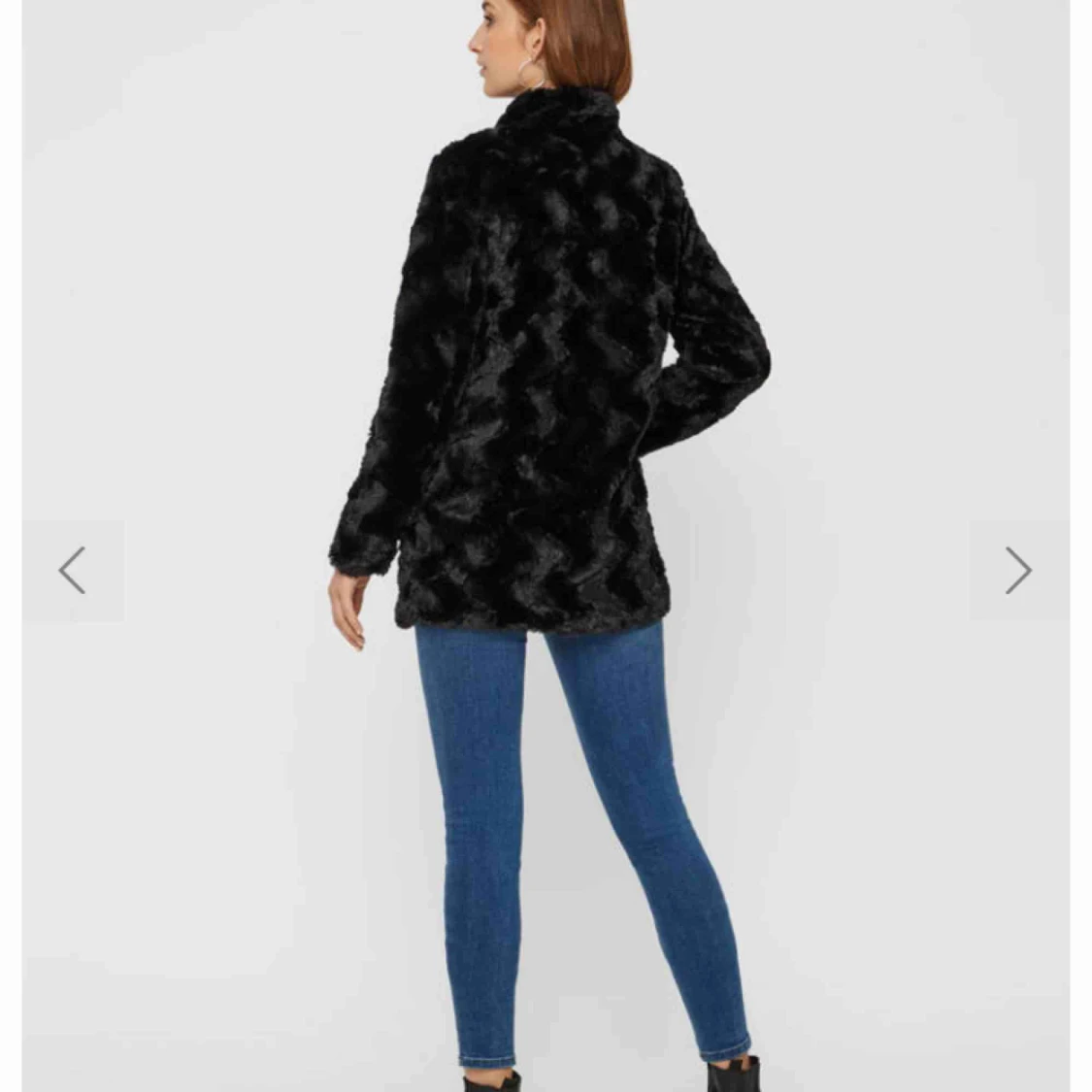Show the next product photo
This screenshot has height=1092, width=1092.
point(1017,570)
